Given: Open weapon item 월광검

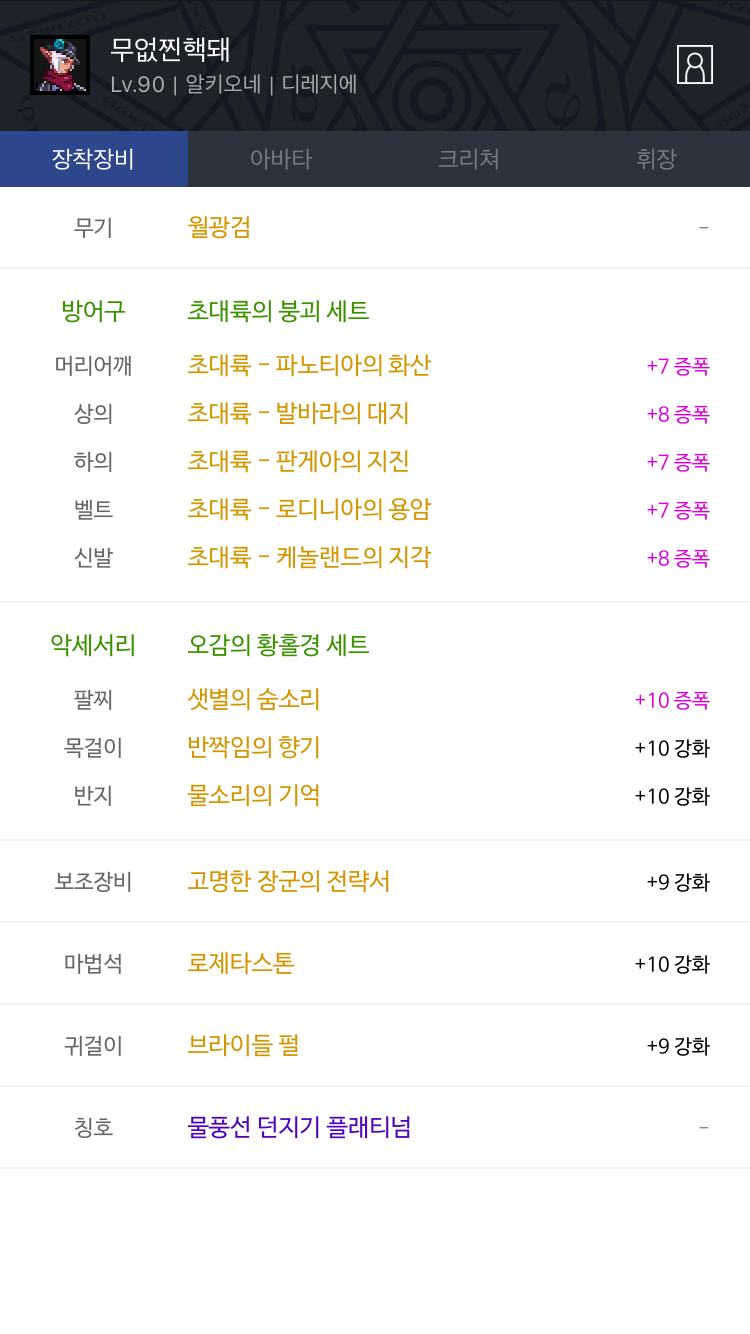Looking at the screenshot, I should click(219, 227).
